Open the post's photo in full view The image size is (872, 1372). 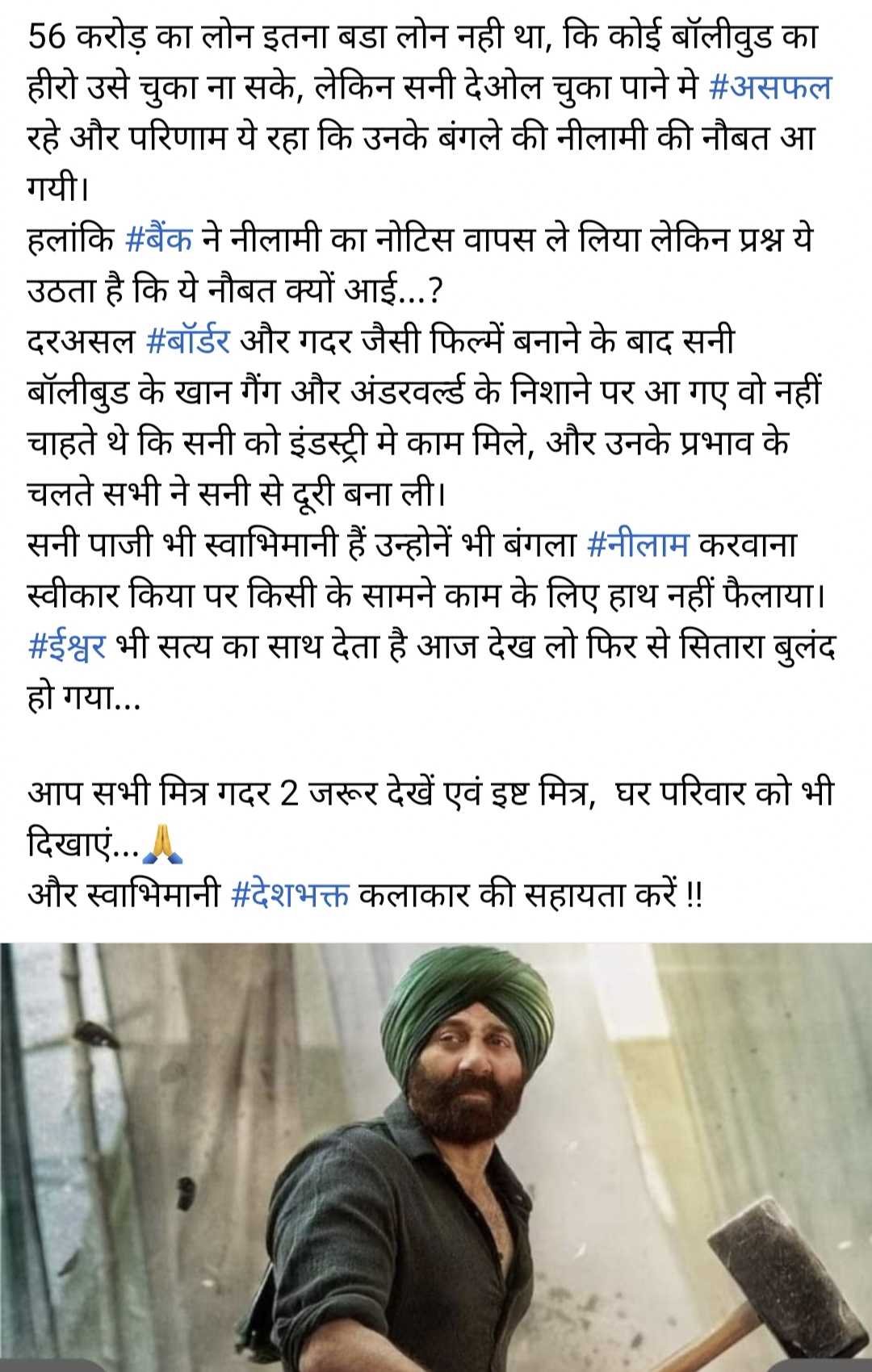(436, 1154)
